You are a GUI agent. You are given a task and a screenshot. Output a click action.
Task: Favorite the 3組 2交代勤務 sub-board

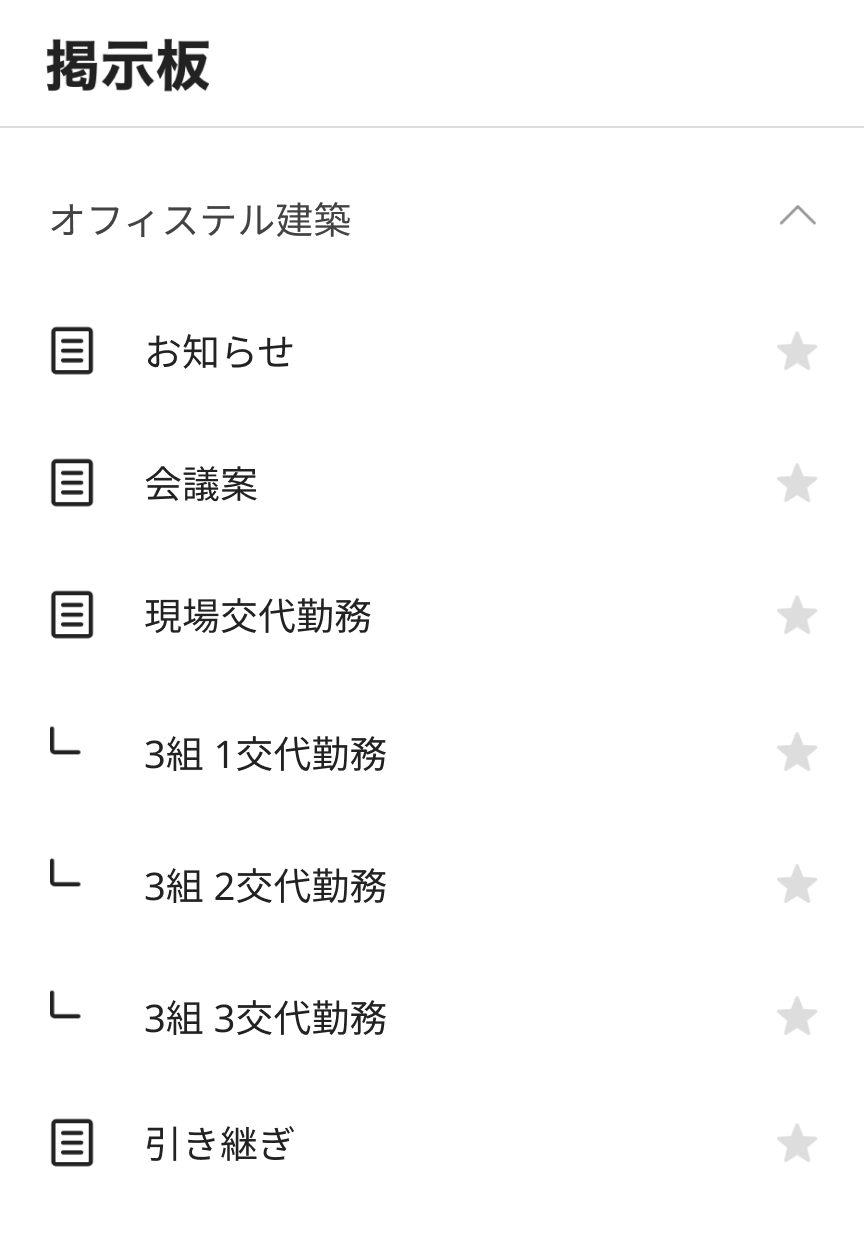coord(797,885)
